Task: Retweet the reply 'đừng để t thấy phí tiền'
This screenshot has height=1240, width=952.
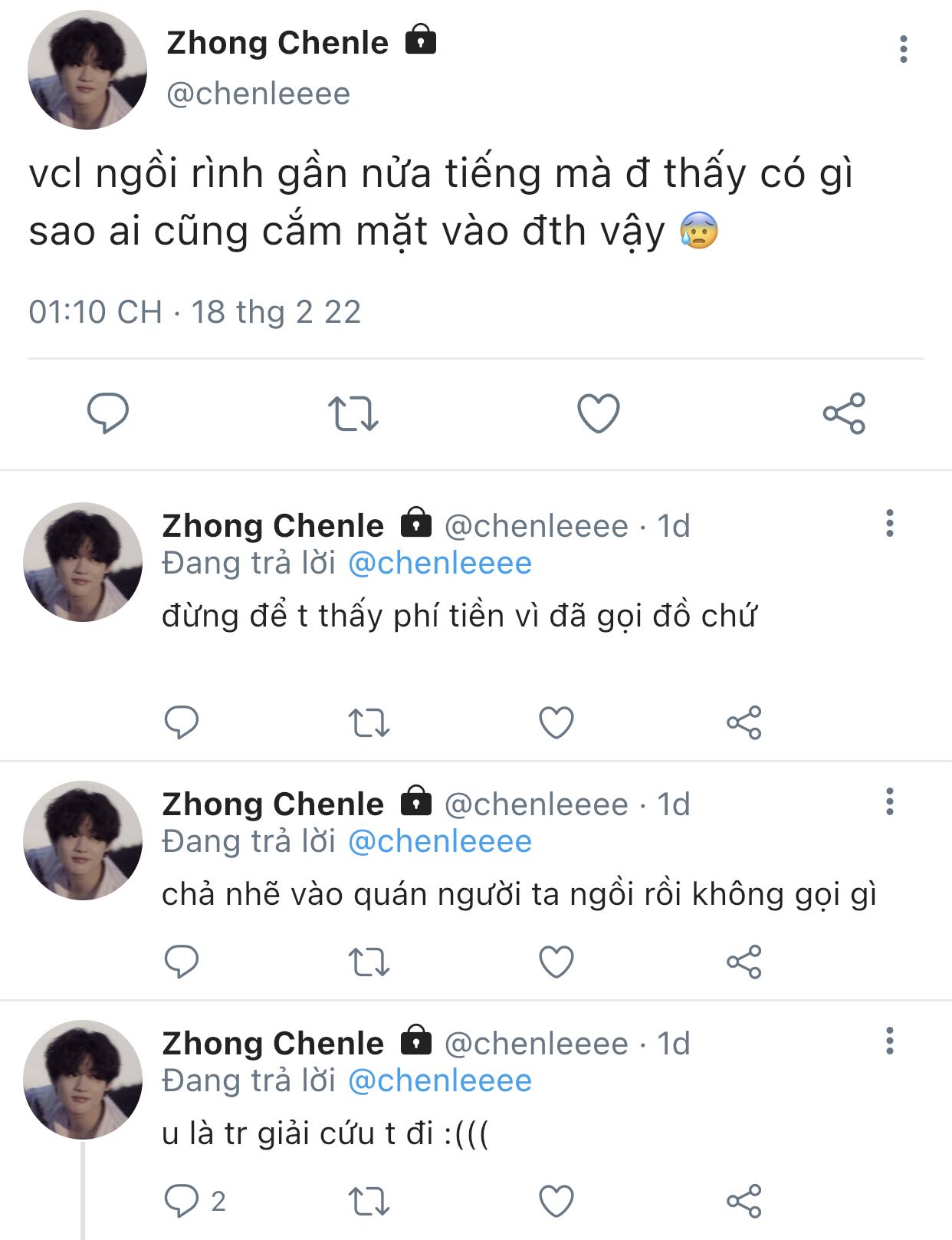Action: coord(369,722)
